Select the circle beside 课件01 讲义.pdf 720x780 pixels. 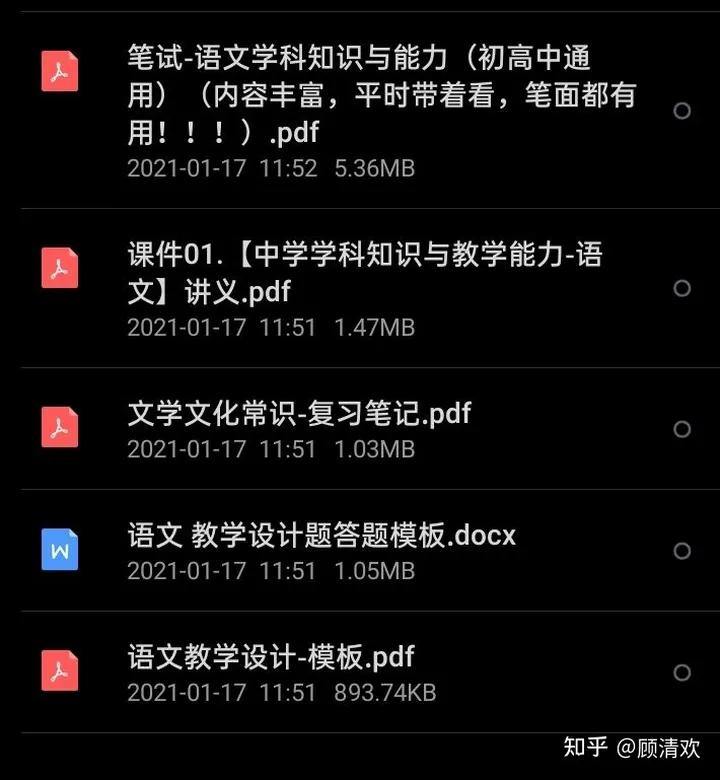pos(682,289)
